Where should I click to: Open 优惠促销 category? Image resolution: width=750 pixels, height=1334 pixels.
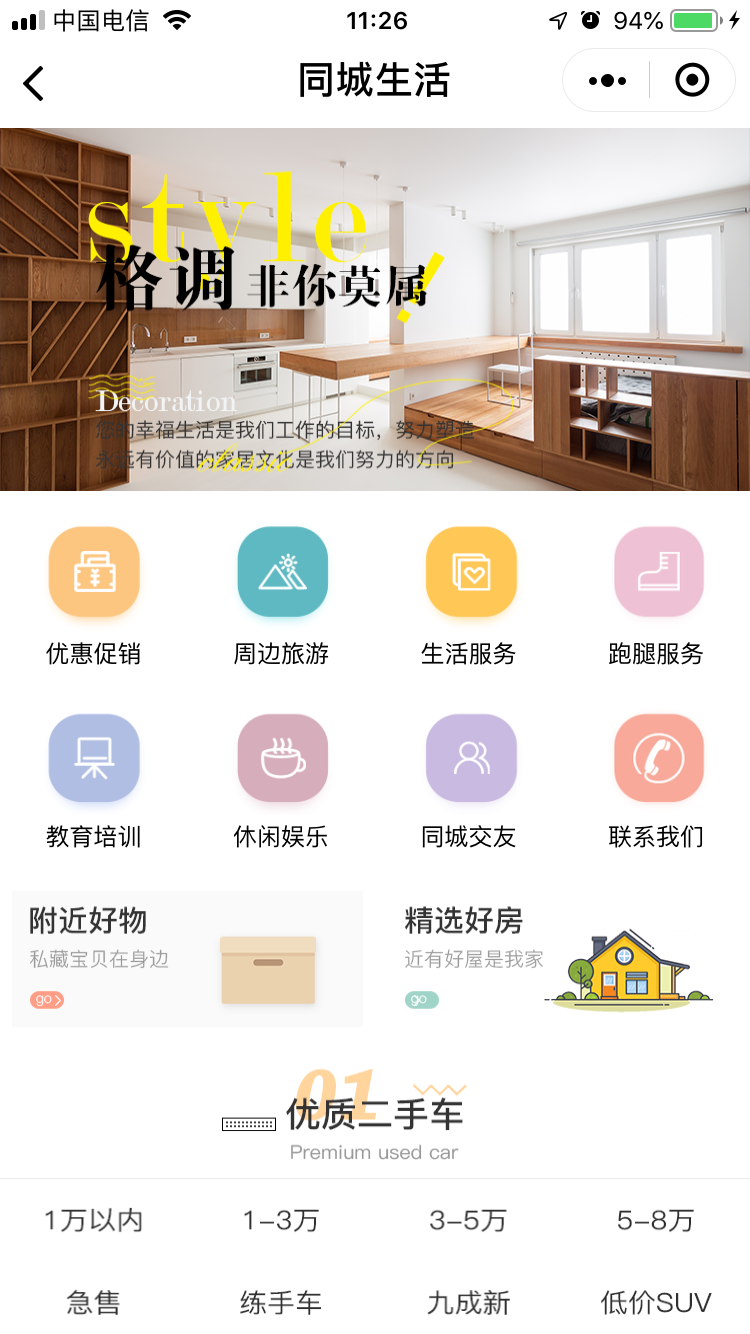94,572
